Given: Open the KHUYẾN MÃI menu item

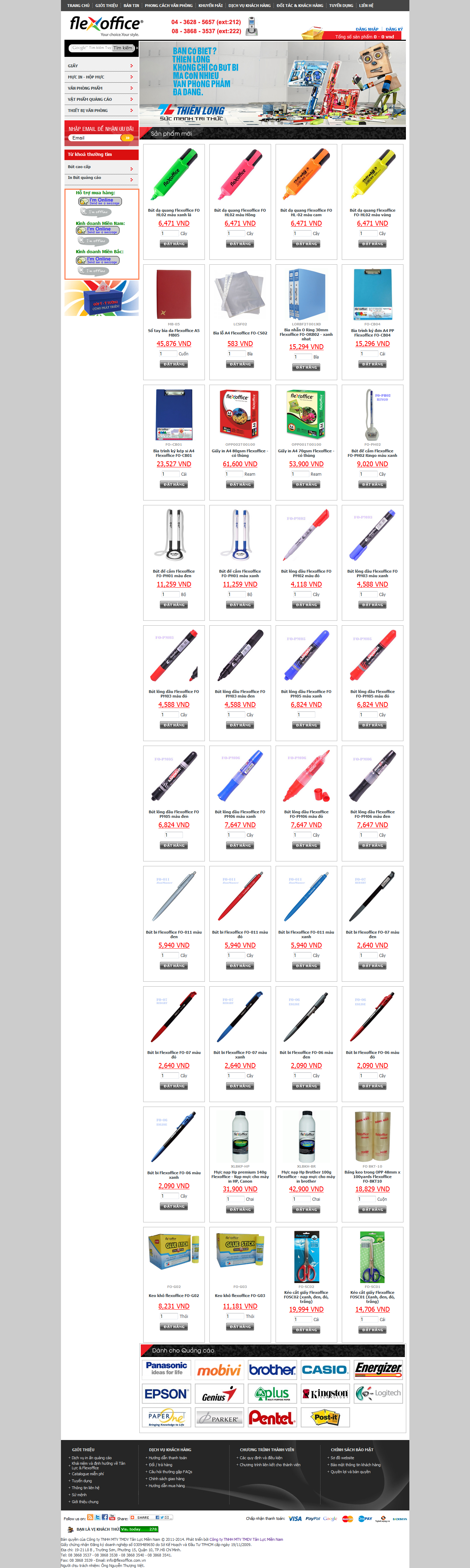Looking at the screenshot, I should pos(210,6).
